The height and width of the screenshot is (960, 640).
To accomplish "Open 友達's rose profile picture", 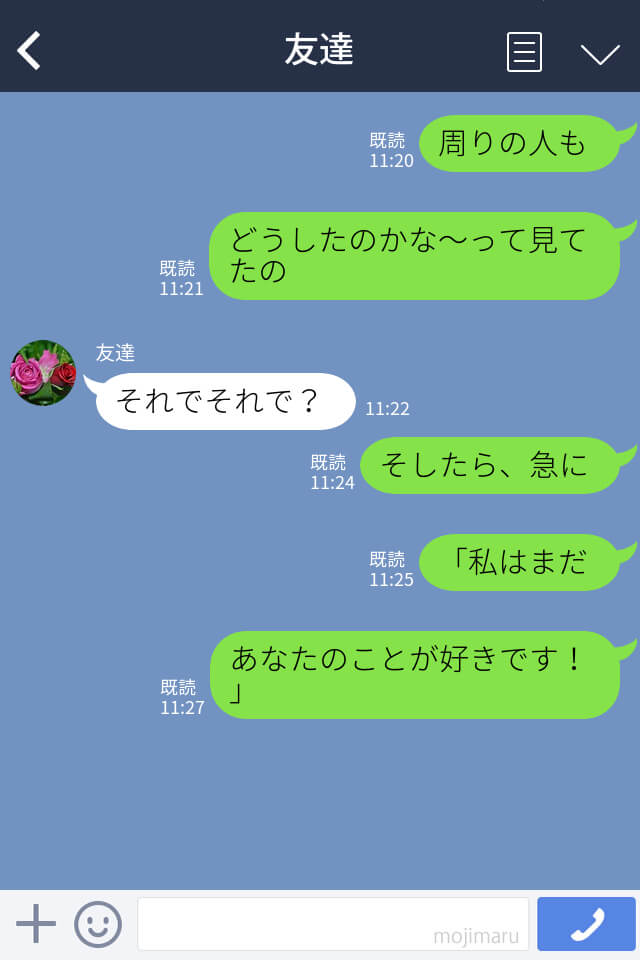I will (43, 373).
